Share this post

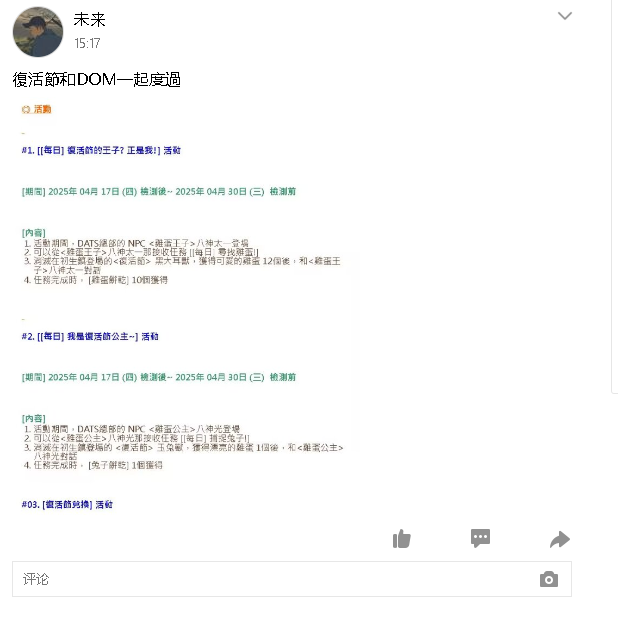559,540
